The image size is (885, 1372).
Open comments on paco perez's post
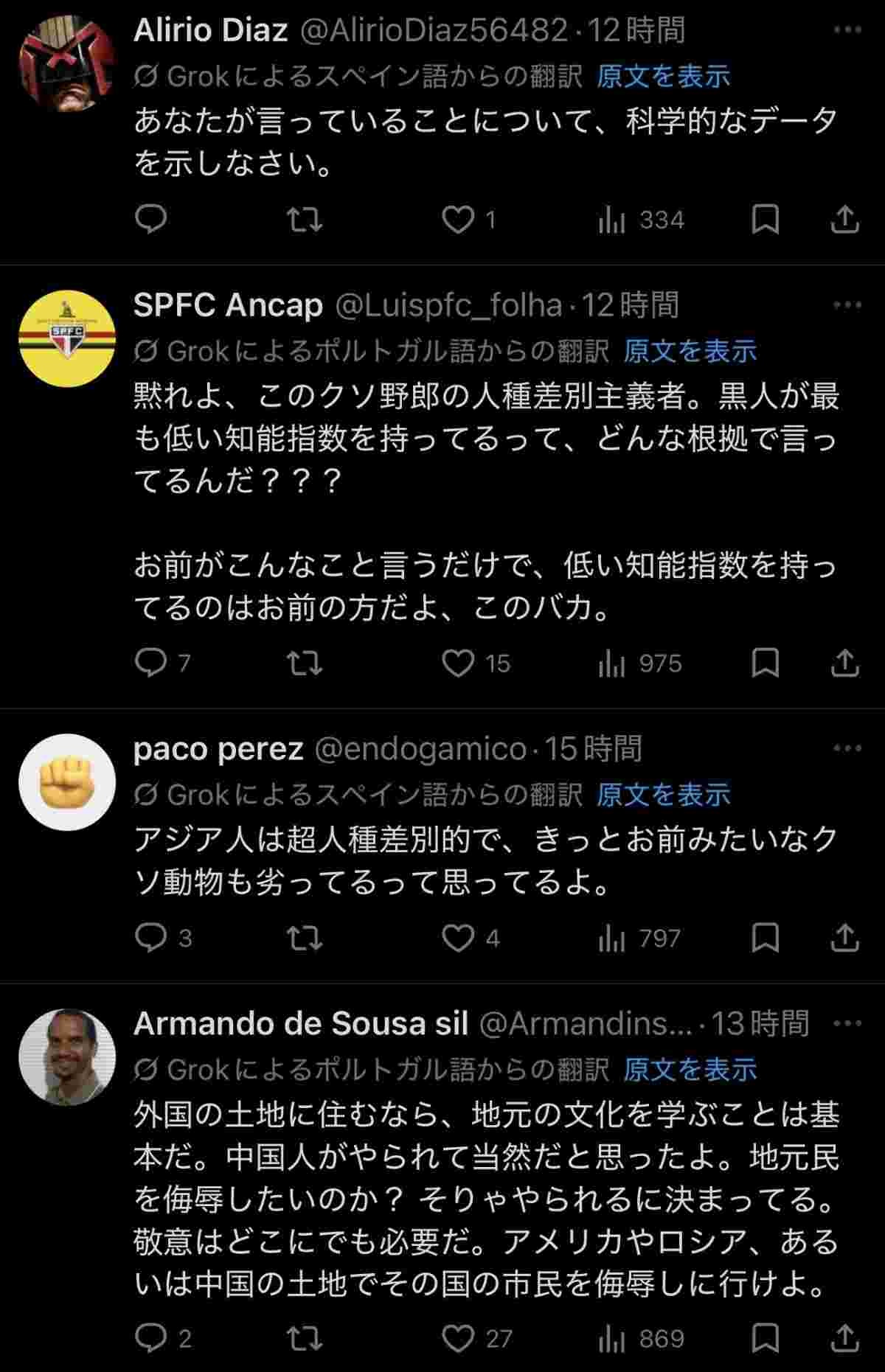click(x=151, y=938)
